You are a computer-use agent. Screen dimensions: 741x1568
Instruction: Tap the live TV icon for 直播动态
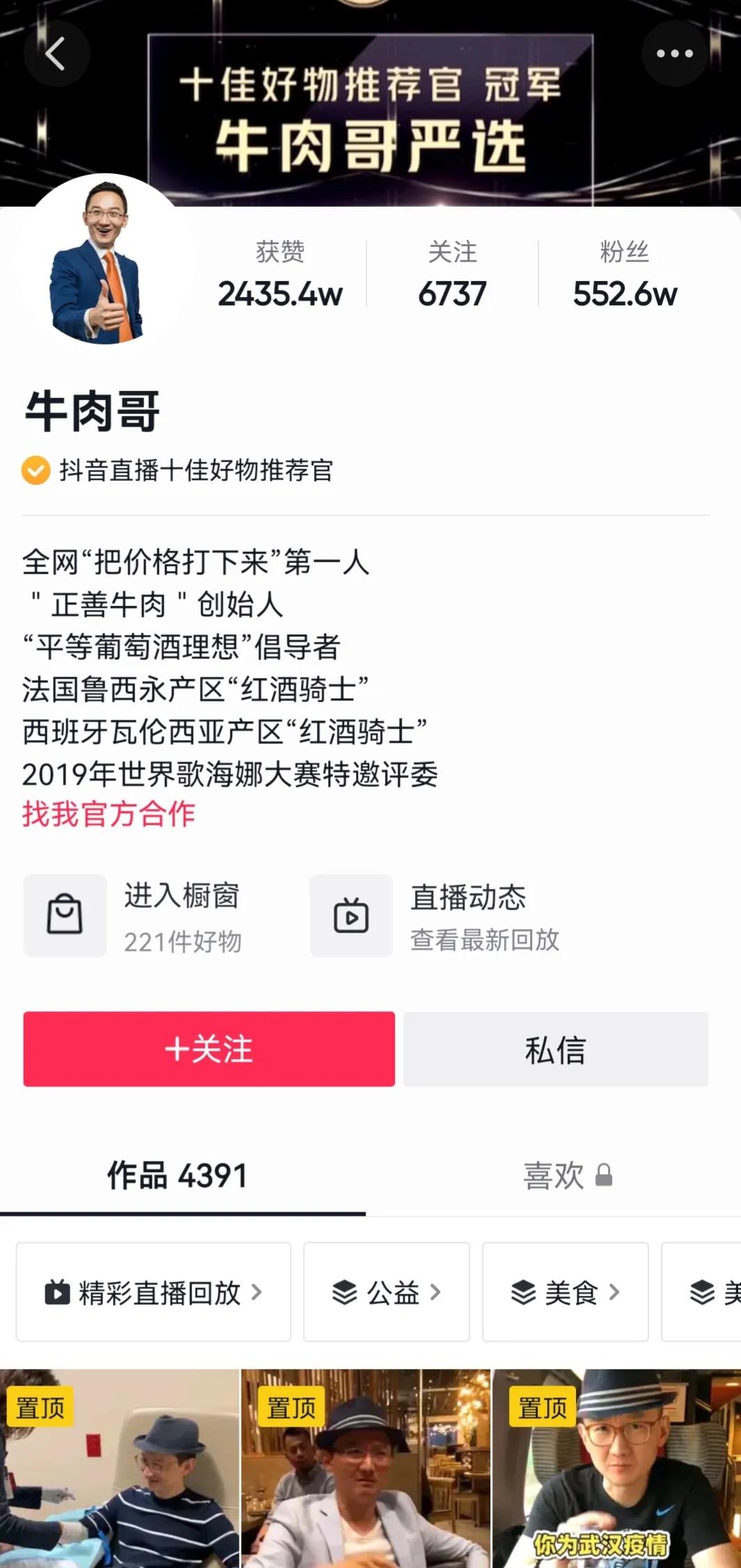click(x=351, y=916)
